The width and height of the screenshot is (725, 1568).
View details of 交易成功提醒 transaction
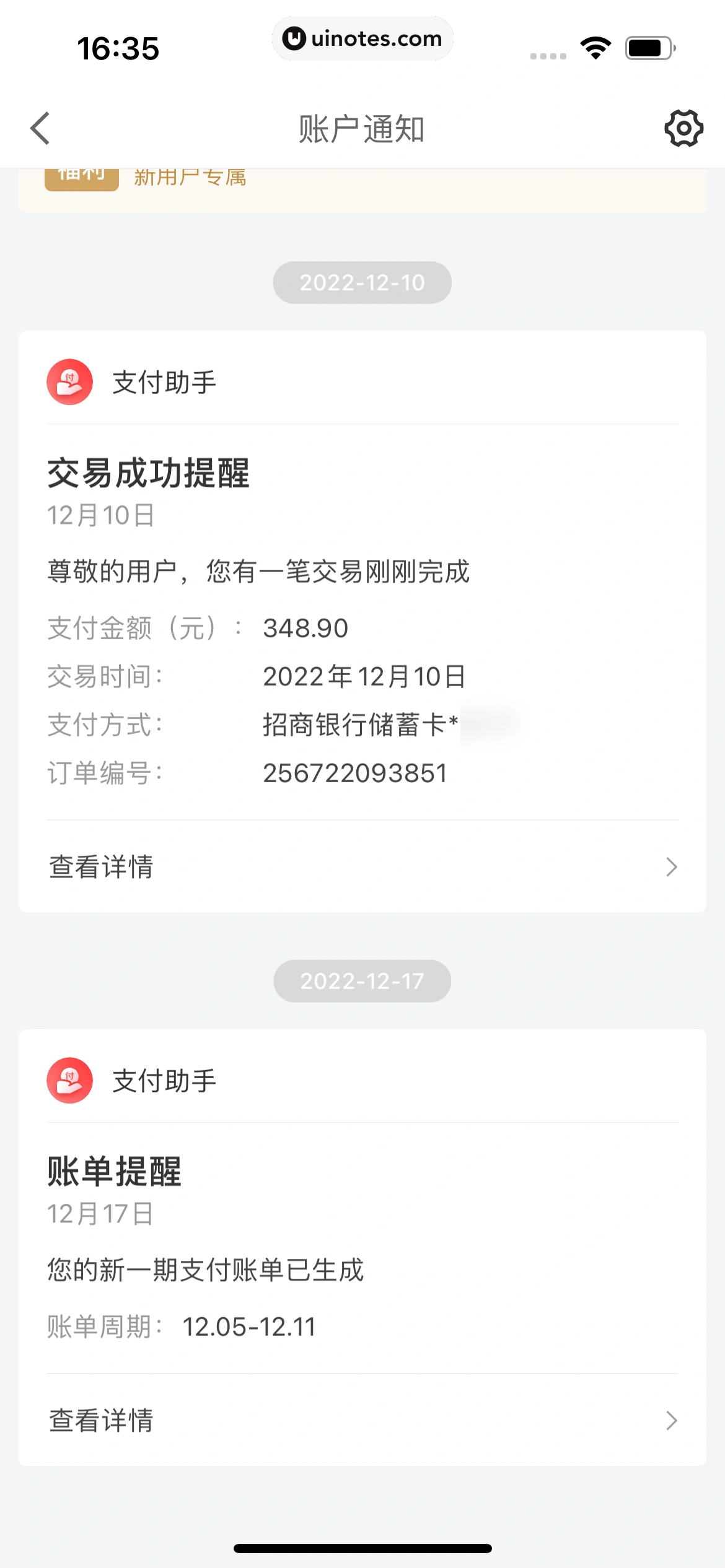(362, 866)
